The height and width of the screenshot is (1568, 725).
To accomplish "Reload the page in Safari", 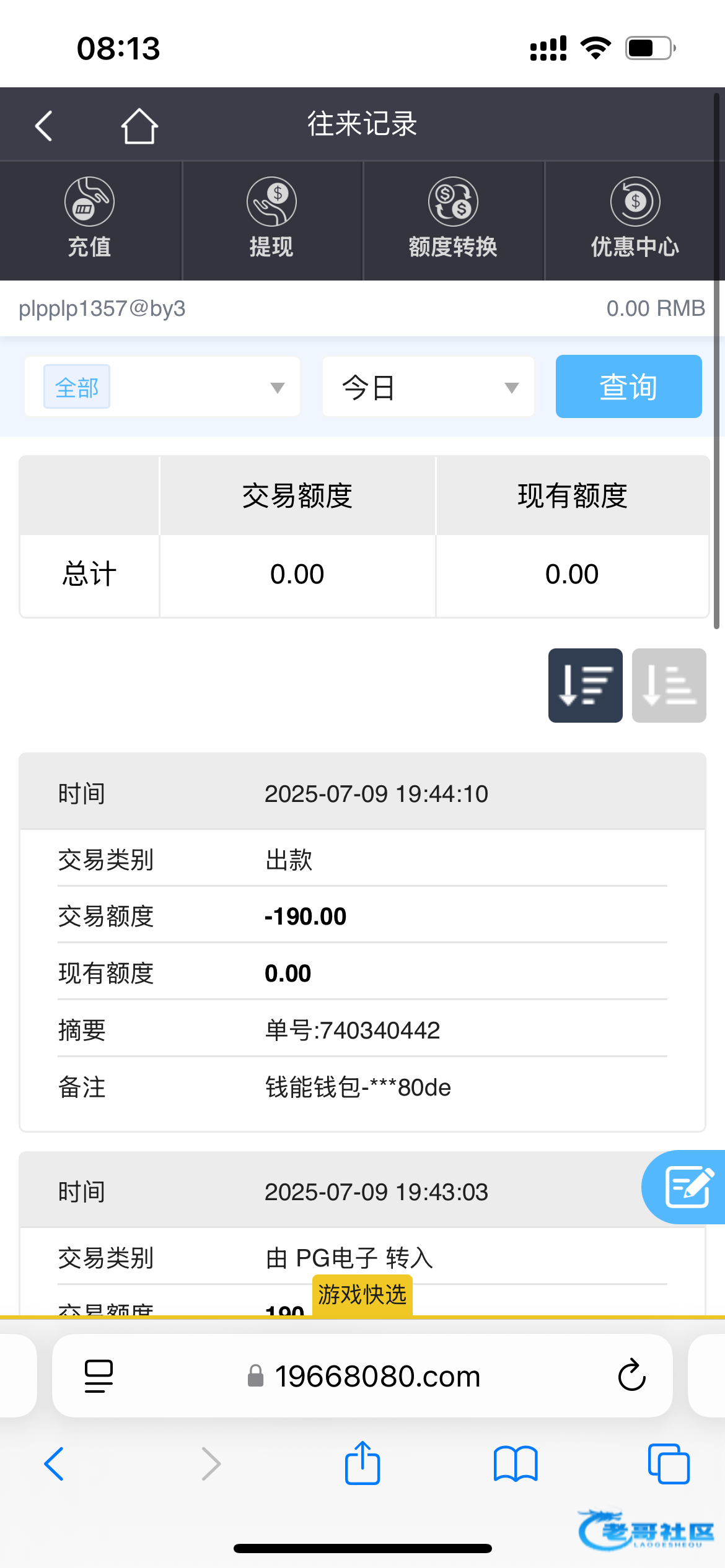I will [x=632, y=1375].
